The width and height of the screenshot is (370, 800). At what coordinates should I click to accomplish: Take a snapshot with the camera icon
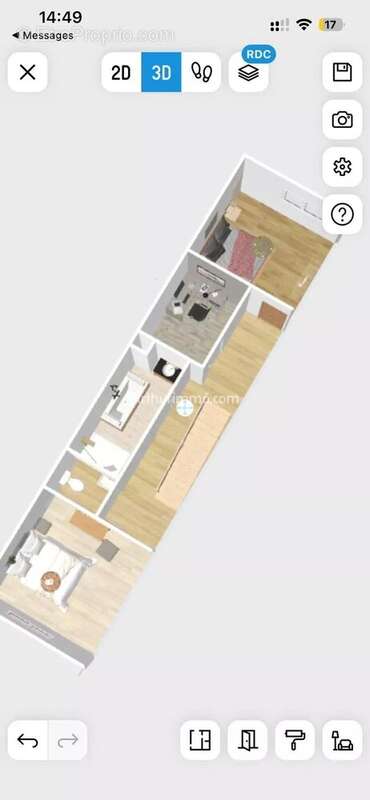tap(342, 120)
